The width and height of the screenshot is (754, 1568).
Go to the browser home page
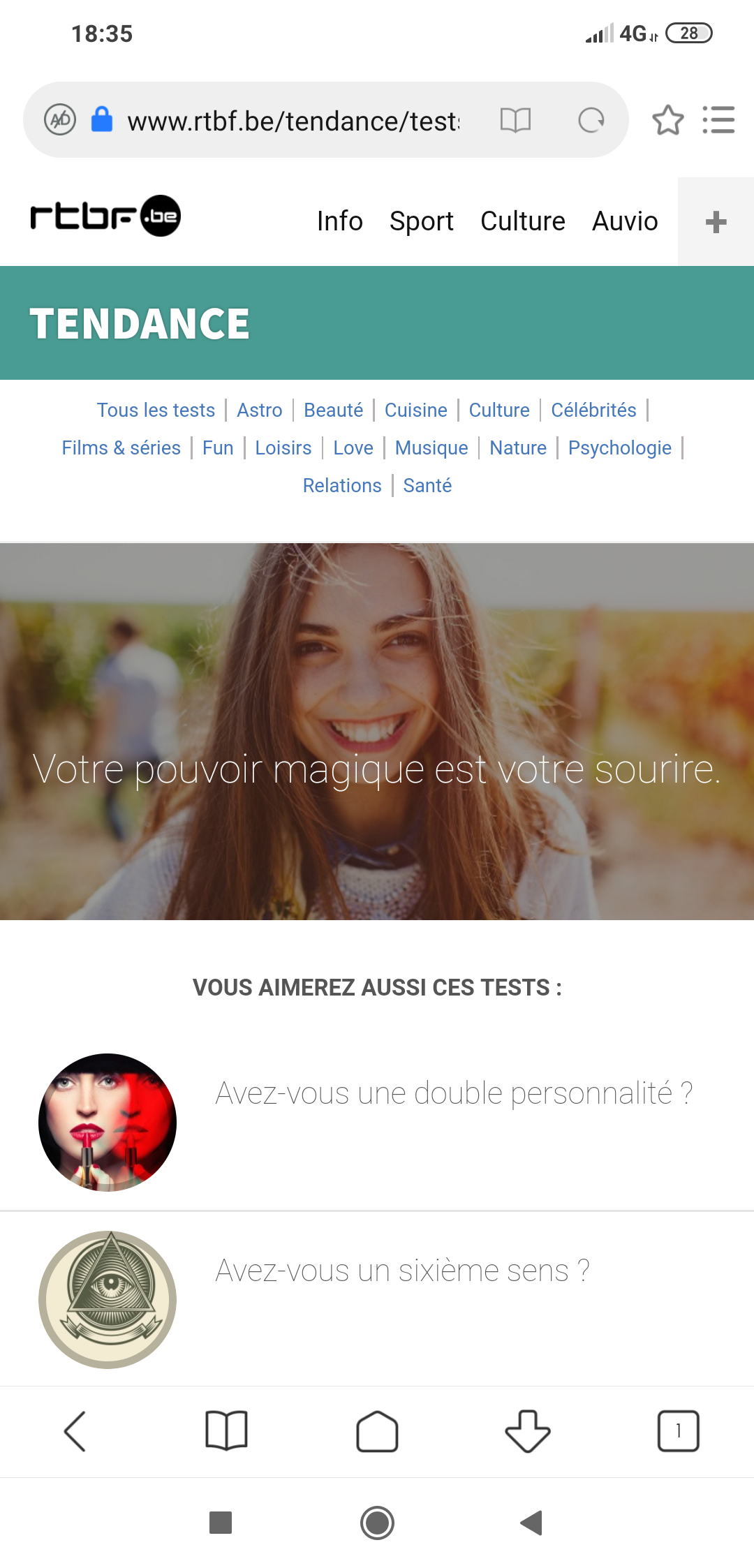pos(377,1431)
